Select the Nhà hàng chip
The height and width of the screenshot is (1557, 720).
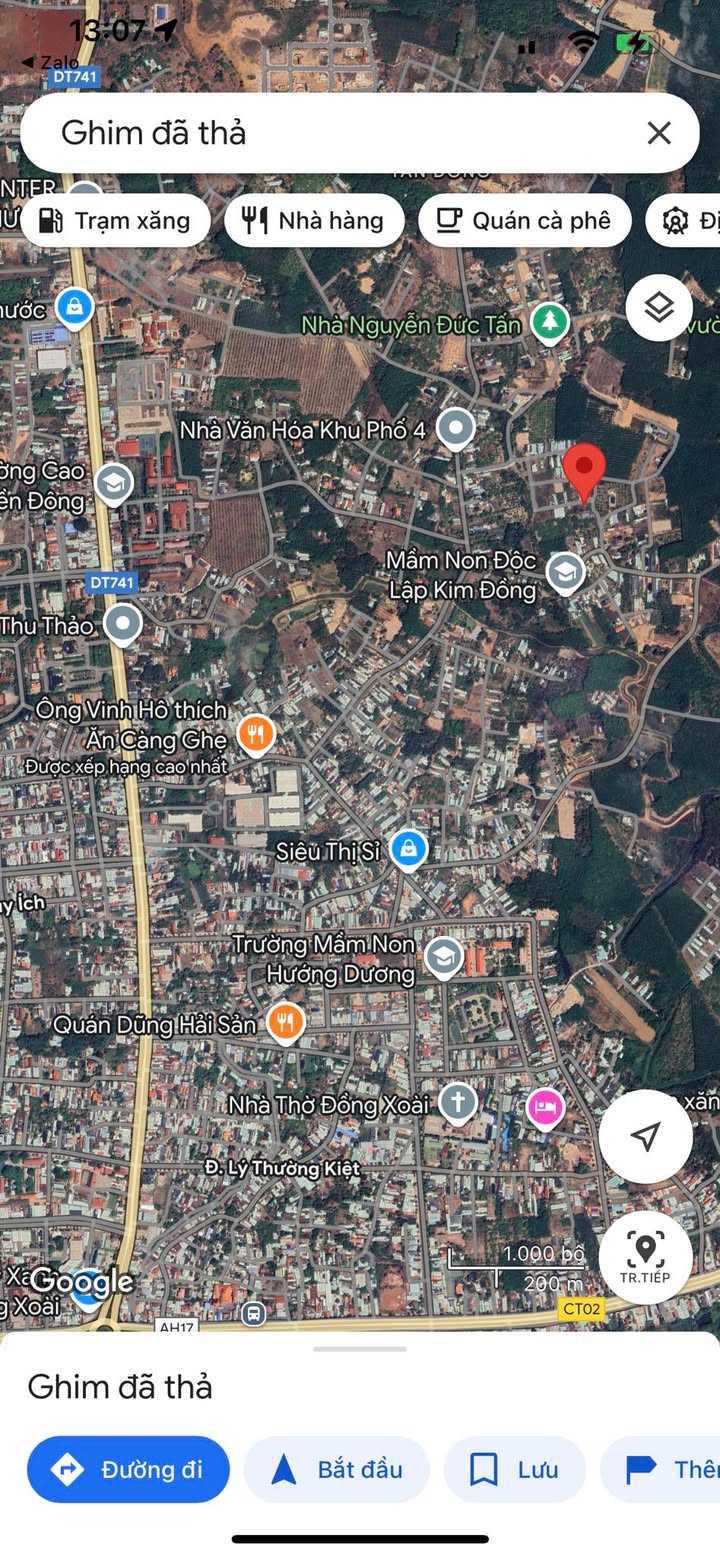tap(314, 221)
